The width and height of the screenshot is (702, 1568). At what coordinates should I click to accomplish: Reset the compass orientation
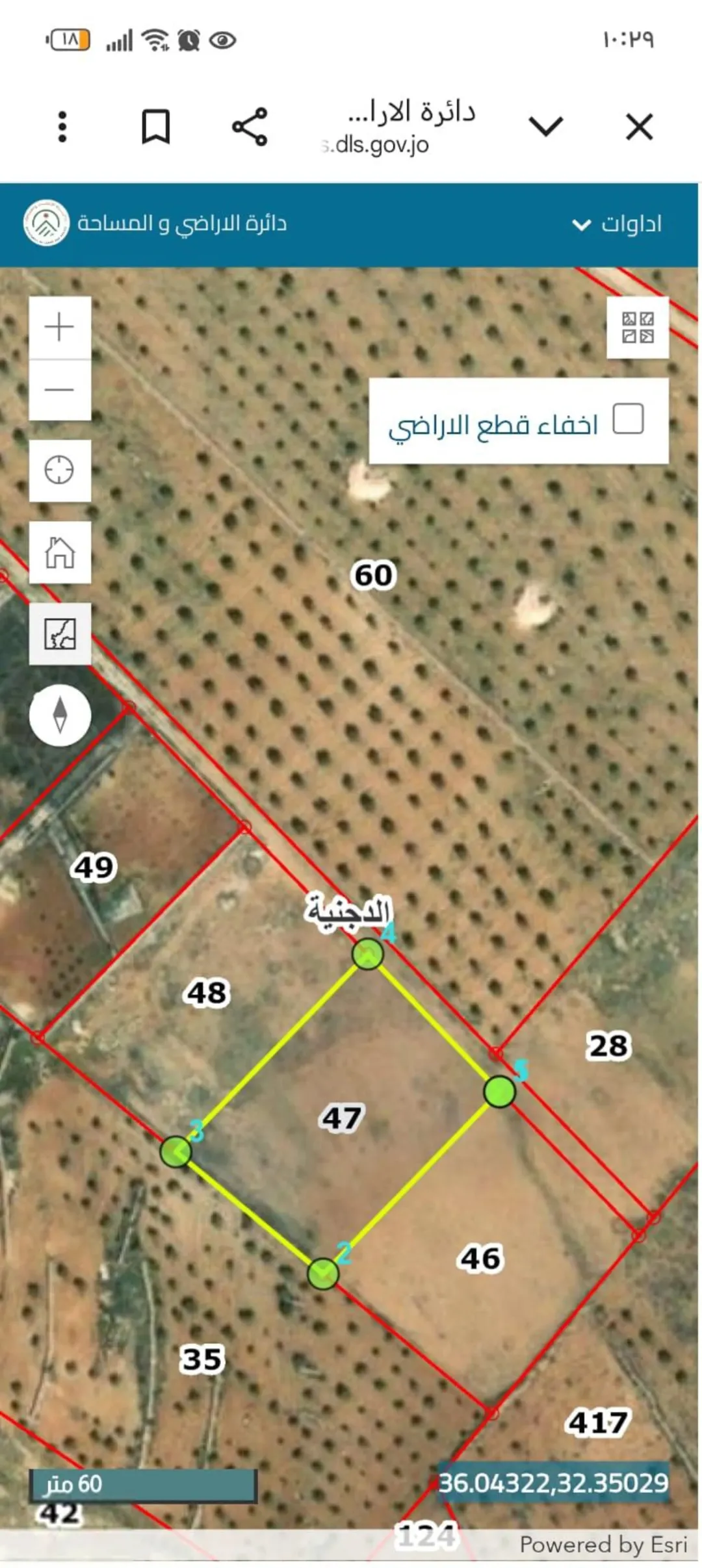(x=60, y=715)
